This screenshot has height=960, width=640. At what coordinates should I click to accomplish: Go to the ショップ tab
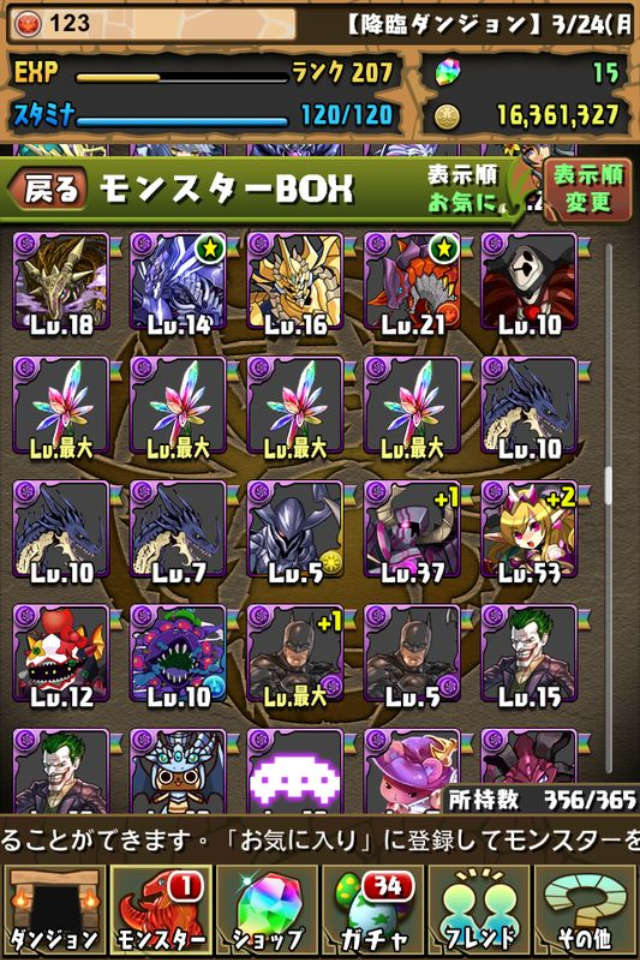tap(266, 911)
